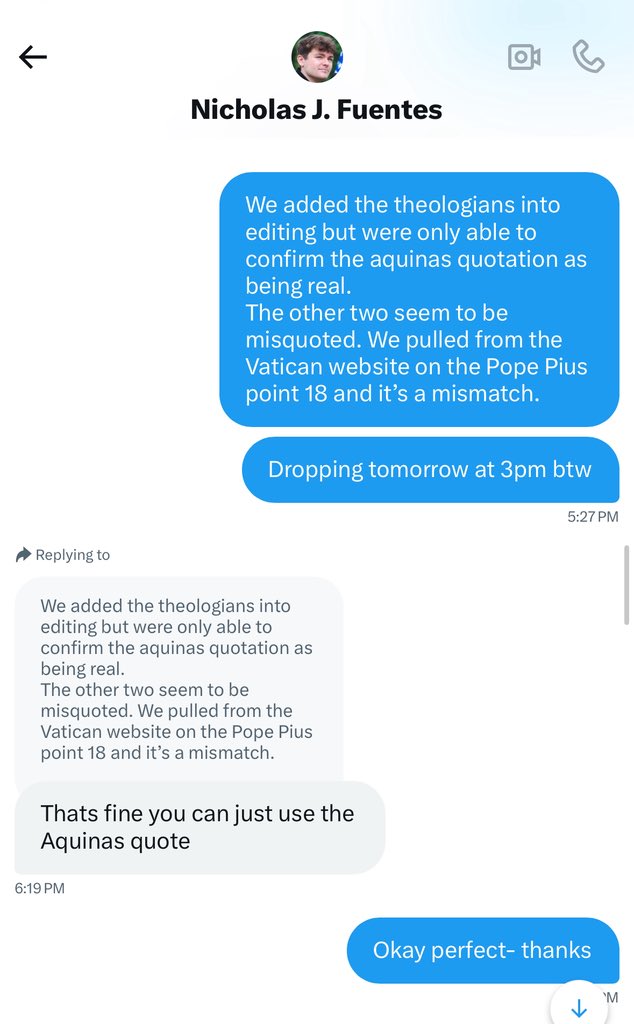Jump to the newest message with down arrow
634x1024 pixels.
click(580, 1006)
